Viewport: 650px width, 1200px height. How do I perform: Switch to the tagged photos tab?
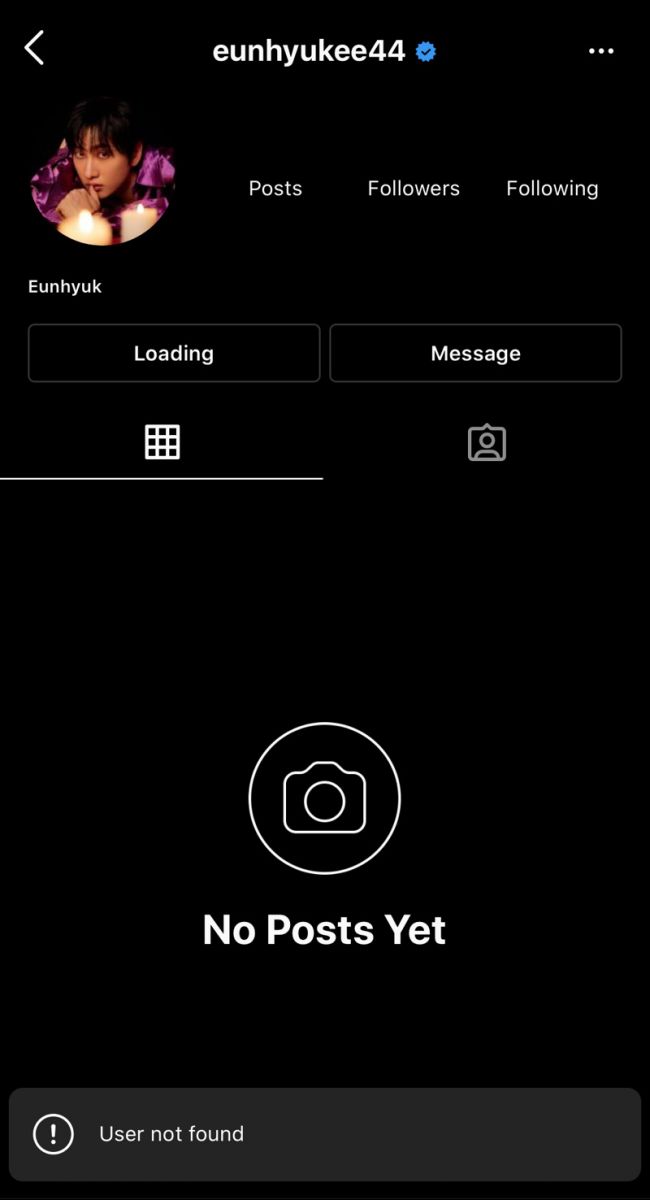[487, 443]
